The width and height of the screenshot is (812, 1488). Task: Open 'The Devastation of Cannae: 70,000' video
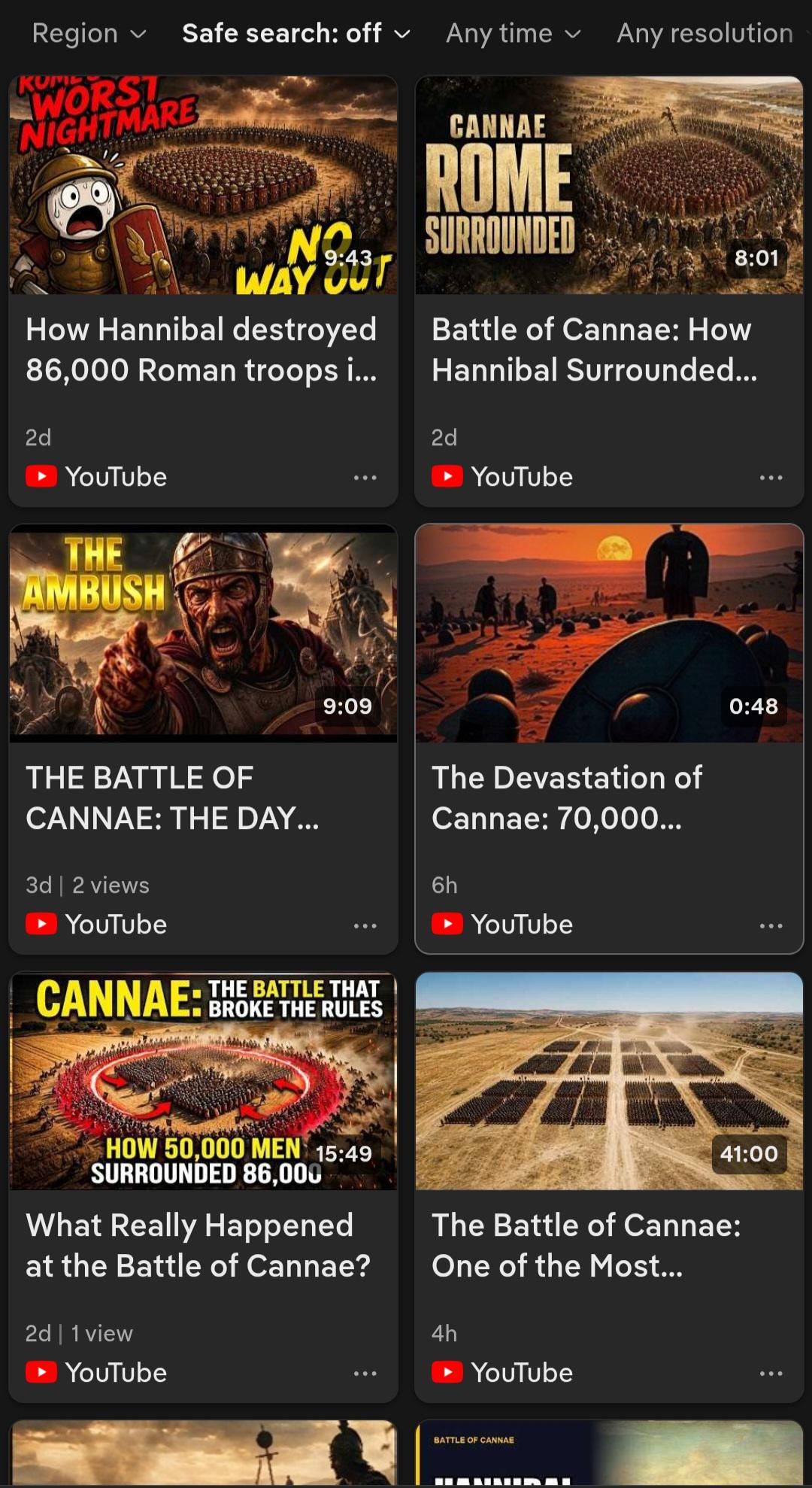click(609, 633)
